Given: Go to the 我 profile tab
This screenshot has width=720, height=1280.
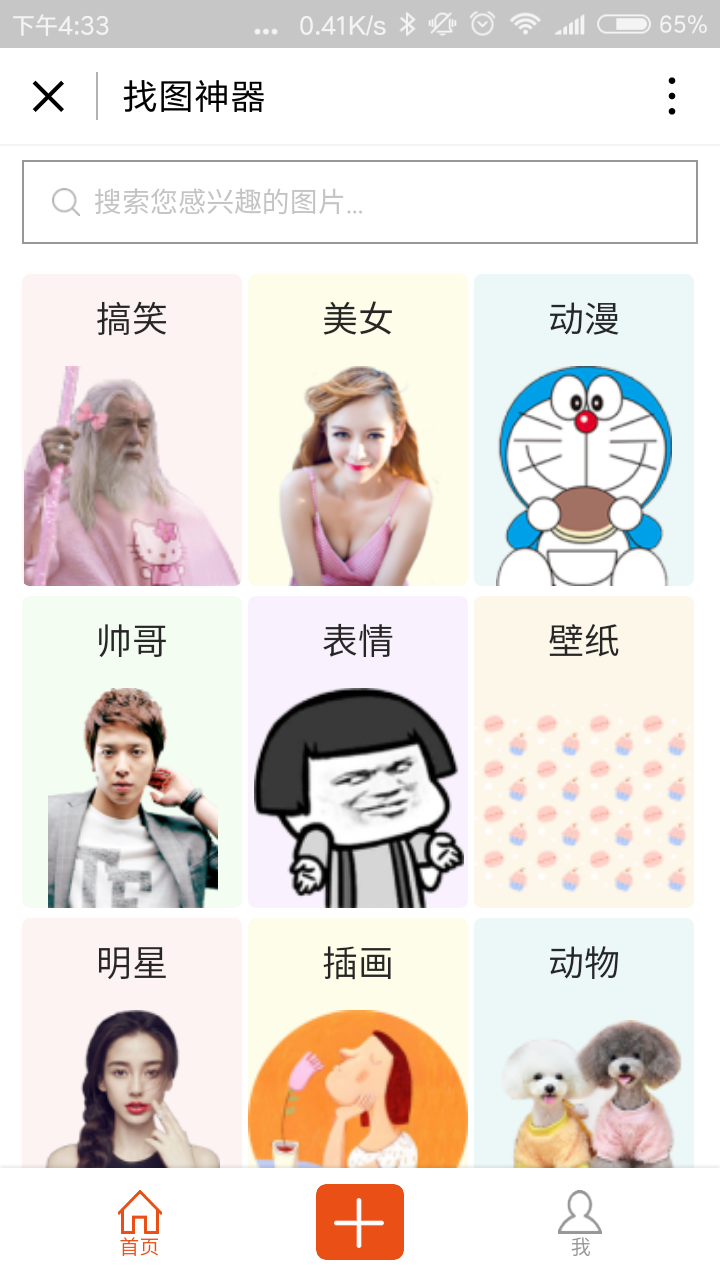Looking at the screenshot, I should [x=580, y=1223].
